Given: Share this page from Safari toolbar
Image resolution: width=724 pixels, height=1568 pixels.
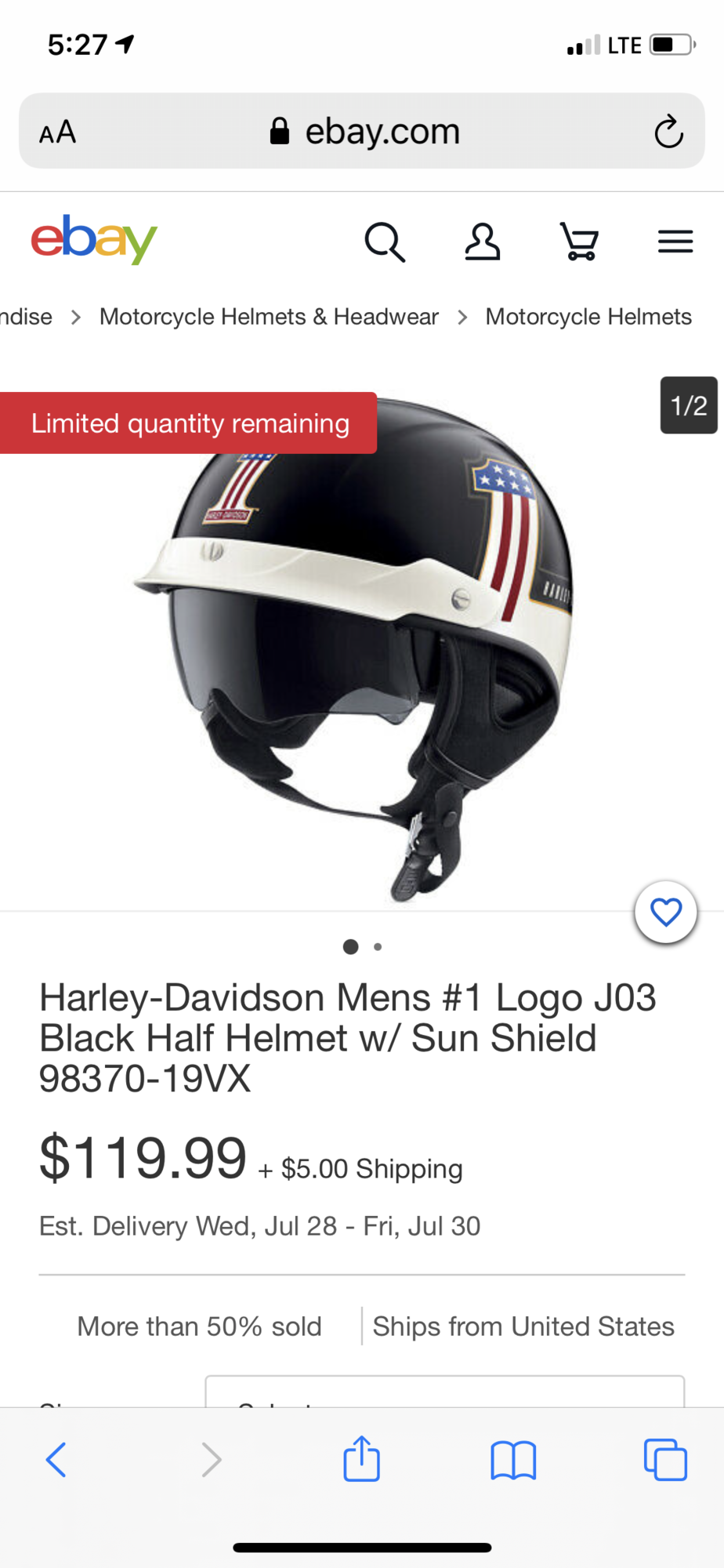Looking at the screenshot, I should 361,1460.
